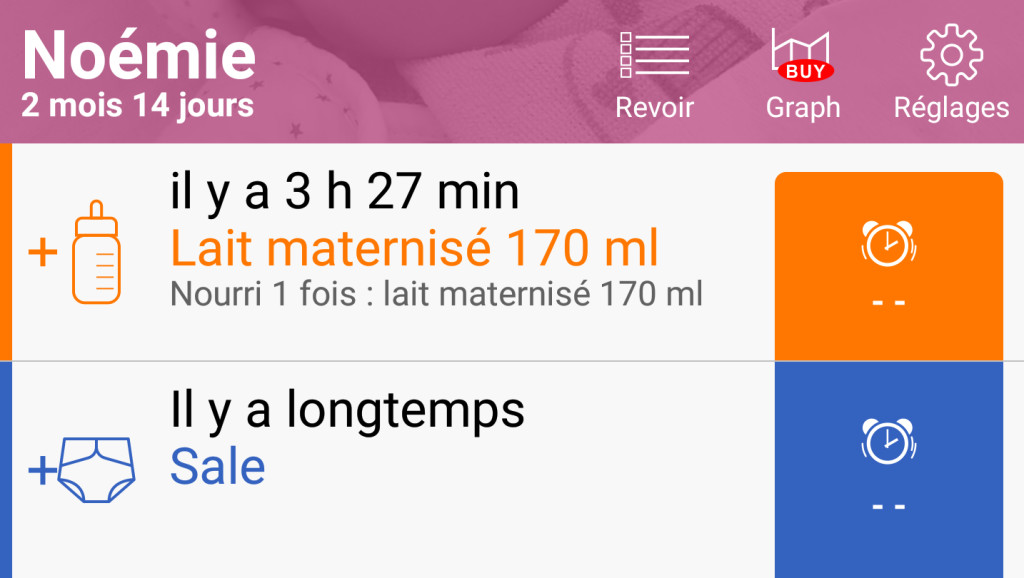The image size is (1024, 578).
Task: Open the Graph section
Action: pyautogui.click(x=802, y=73)
